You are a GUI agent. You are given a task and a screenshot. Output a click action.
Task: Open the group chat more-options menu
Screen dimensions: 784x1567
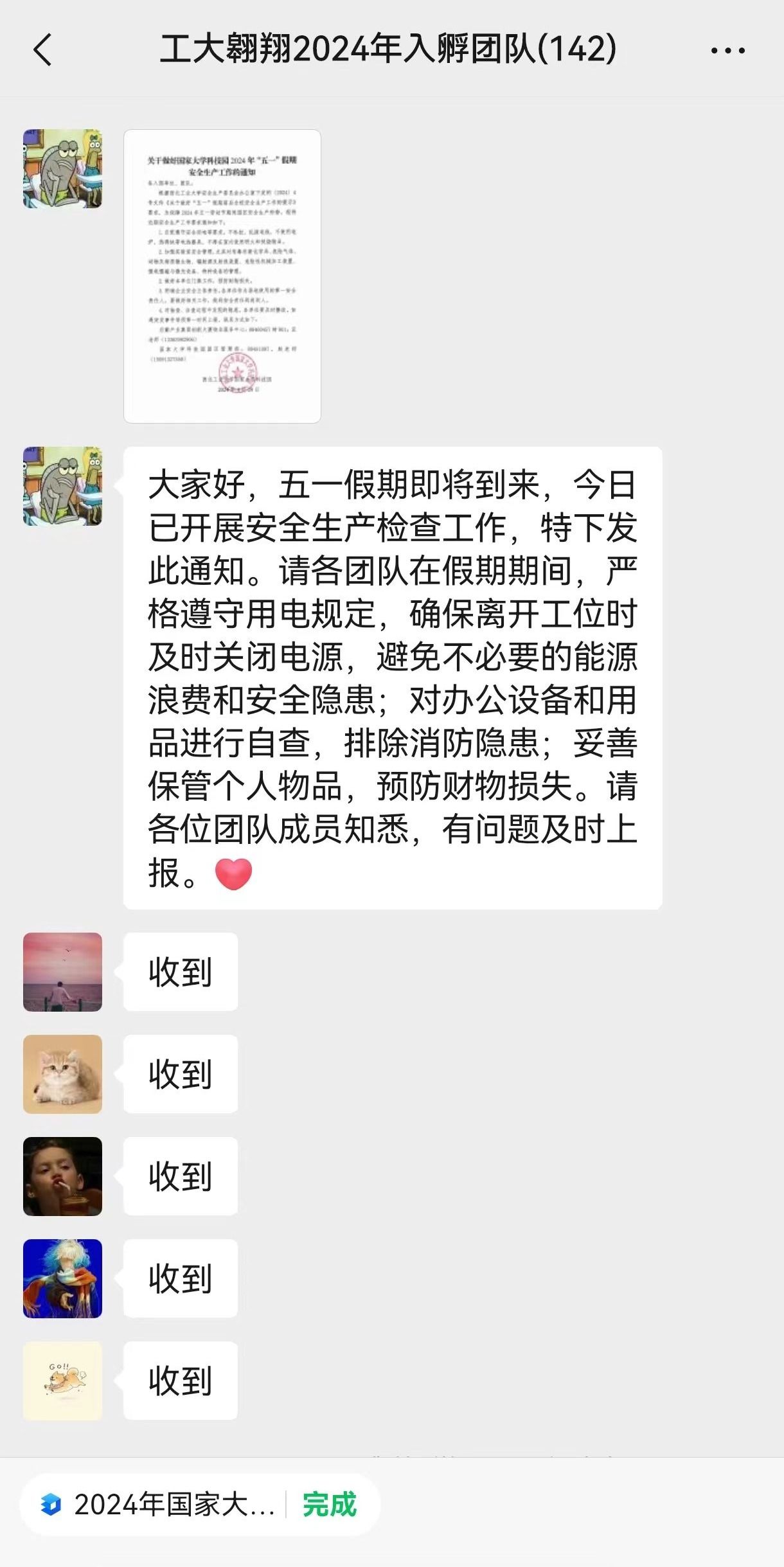point(727,50)
